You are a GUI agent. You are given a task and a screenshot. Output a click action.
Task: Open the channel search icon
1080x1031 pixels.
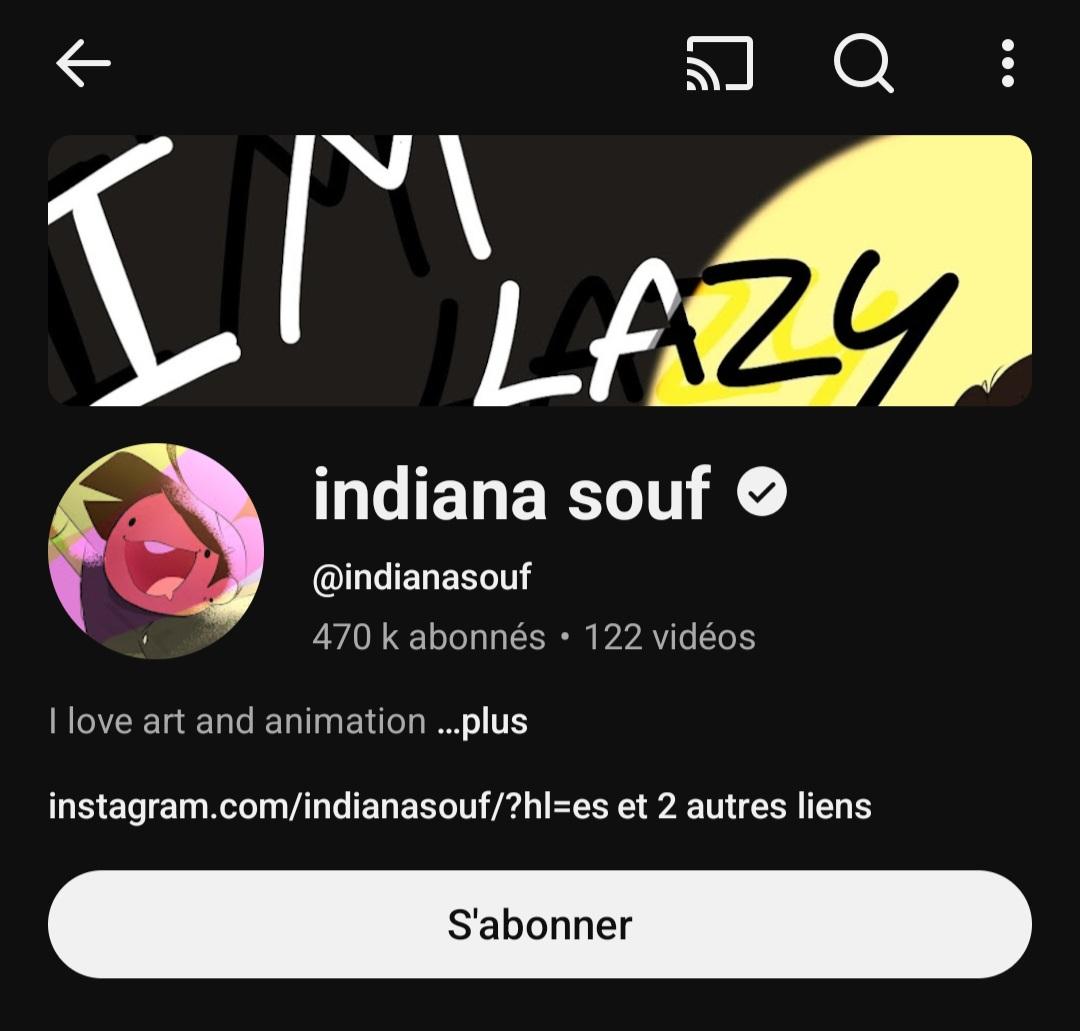pyautogui.click(x=863, y=64)
